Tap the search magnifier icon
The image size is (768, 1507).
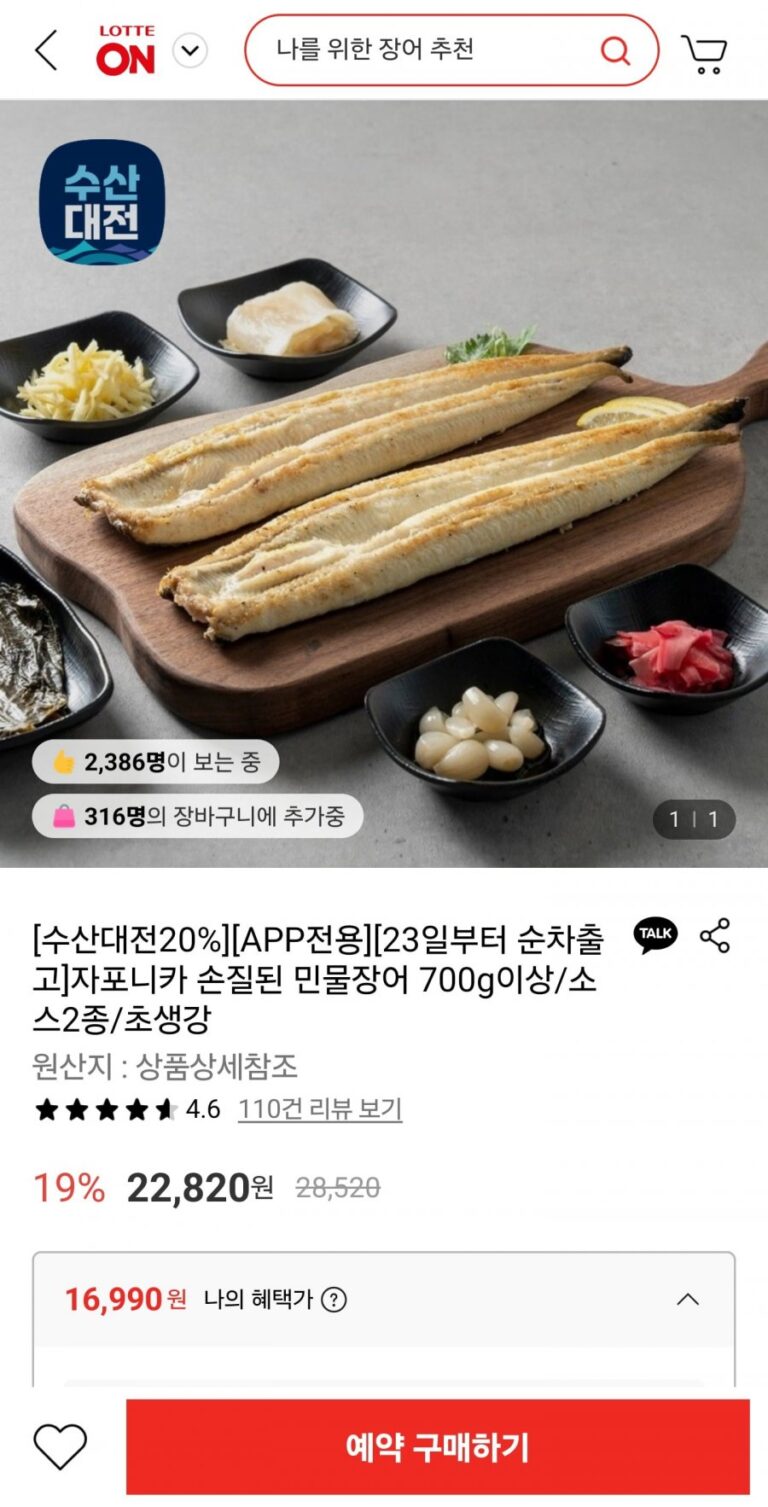point(615,49)
